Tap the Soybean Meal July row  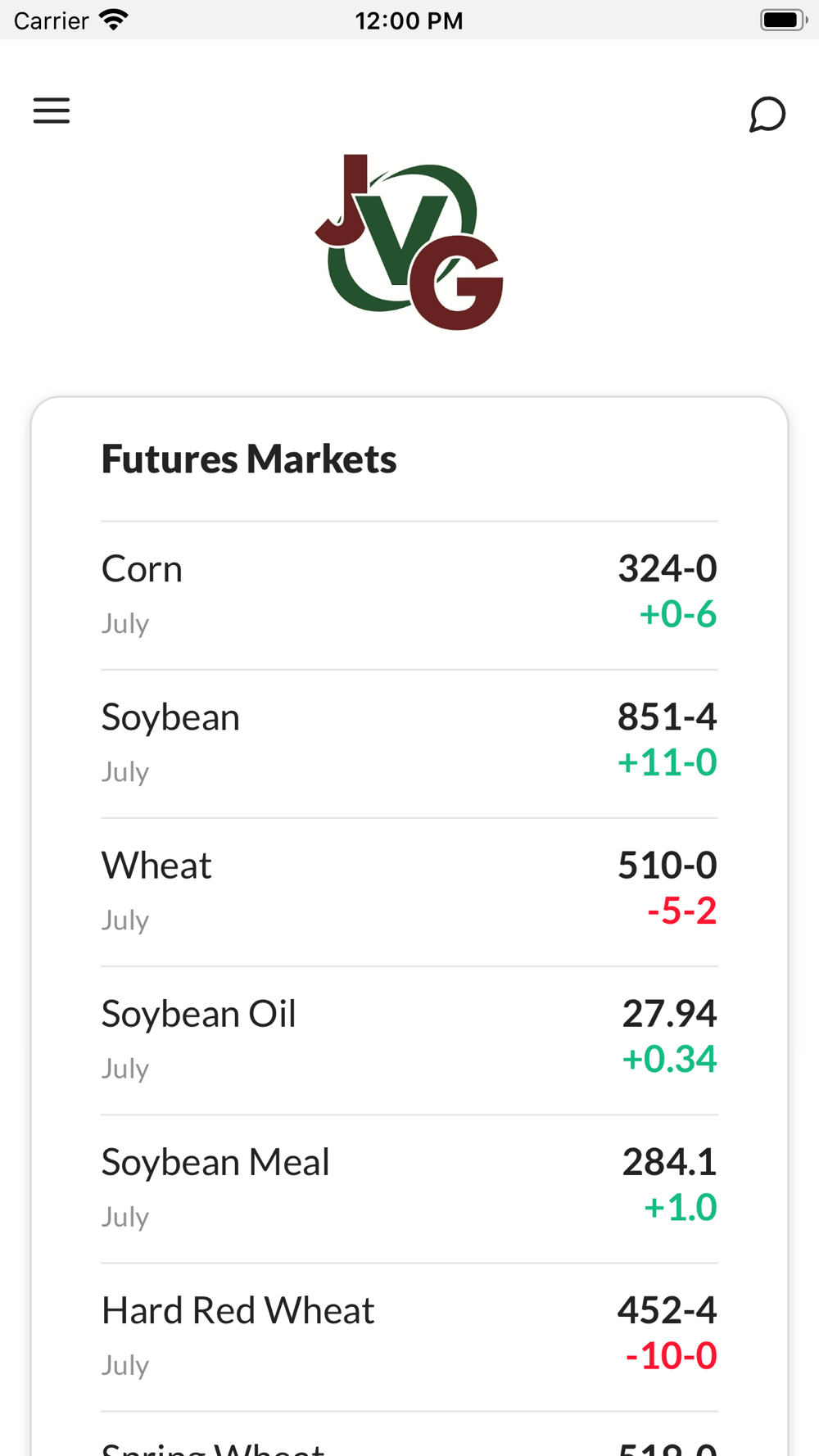409,1188
